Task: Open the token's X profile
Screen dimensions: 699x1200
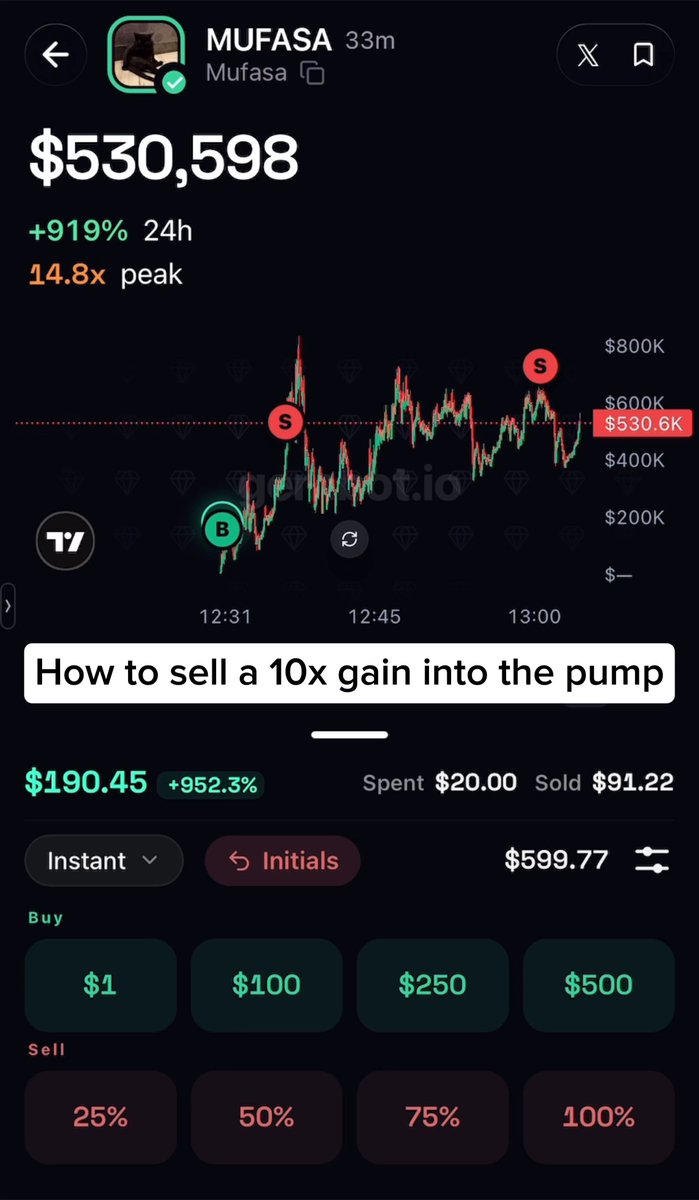Action: (589, 55)
